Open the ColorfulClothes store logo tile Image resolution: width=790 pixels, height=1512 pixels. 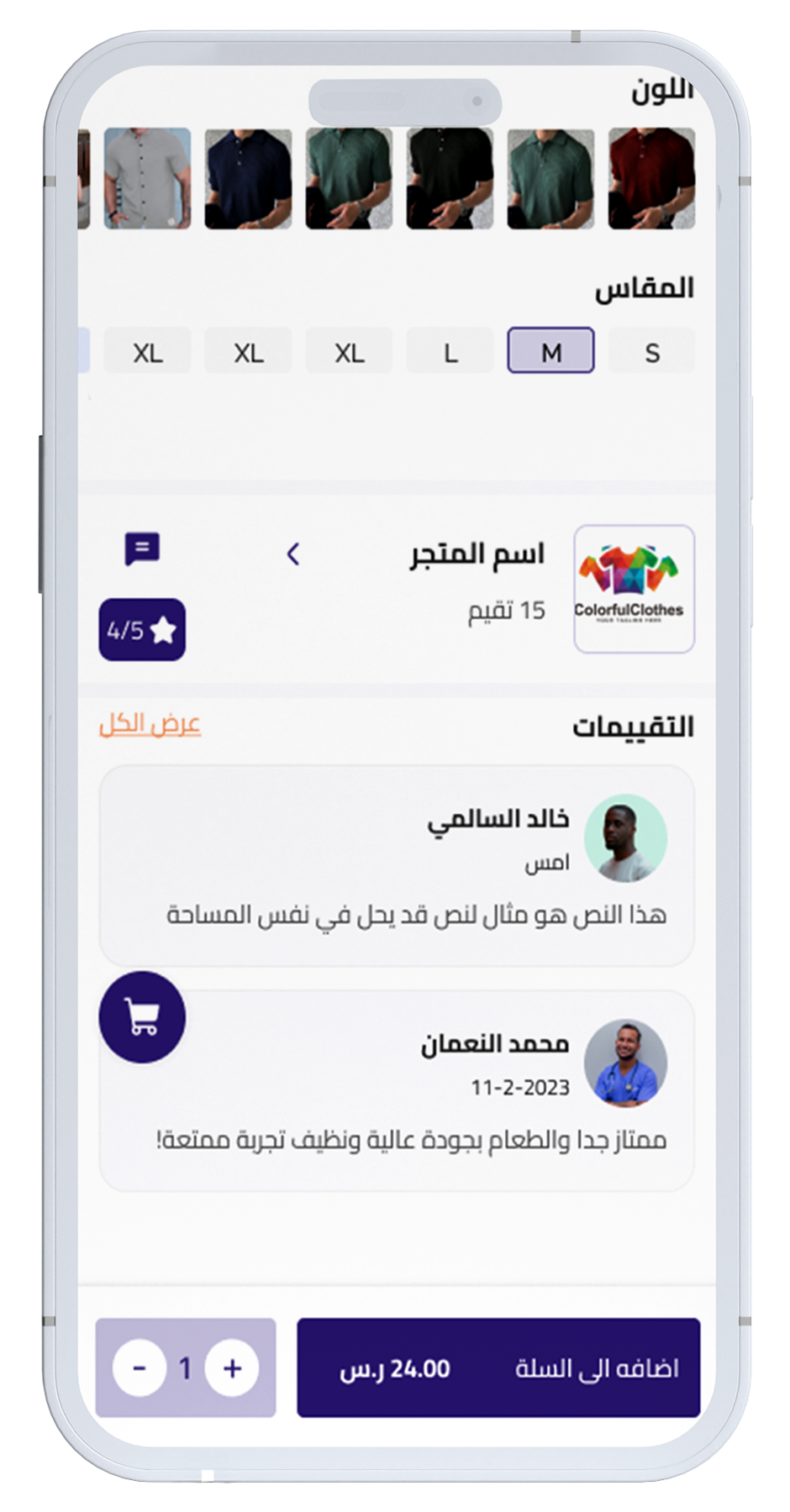pos(634,589)
